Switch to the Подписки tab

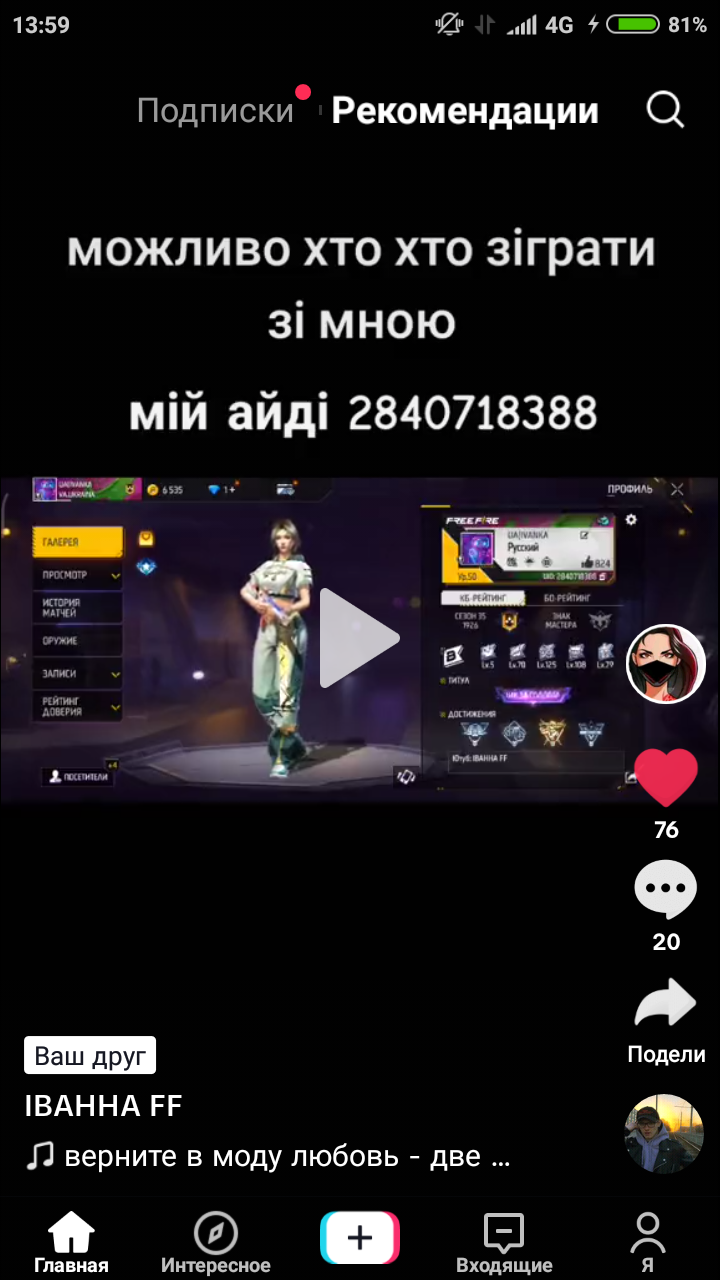pos(215,110)
